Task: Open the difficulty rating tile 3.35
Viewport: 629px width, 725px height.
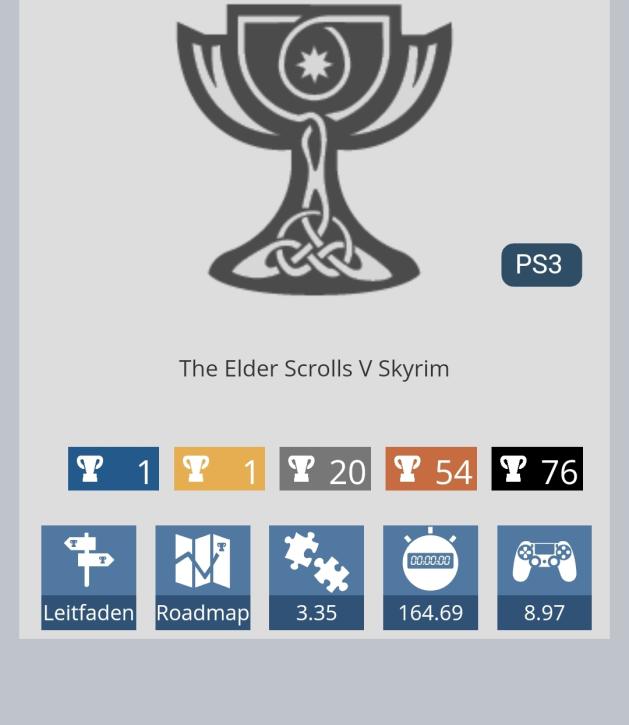Action: point(316,577)
